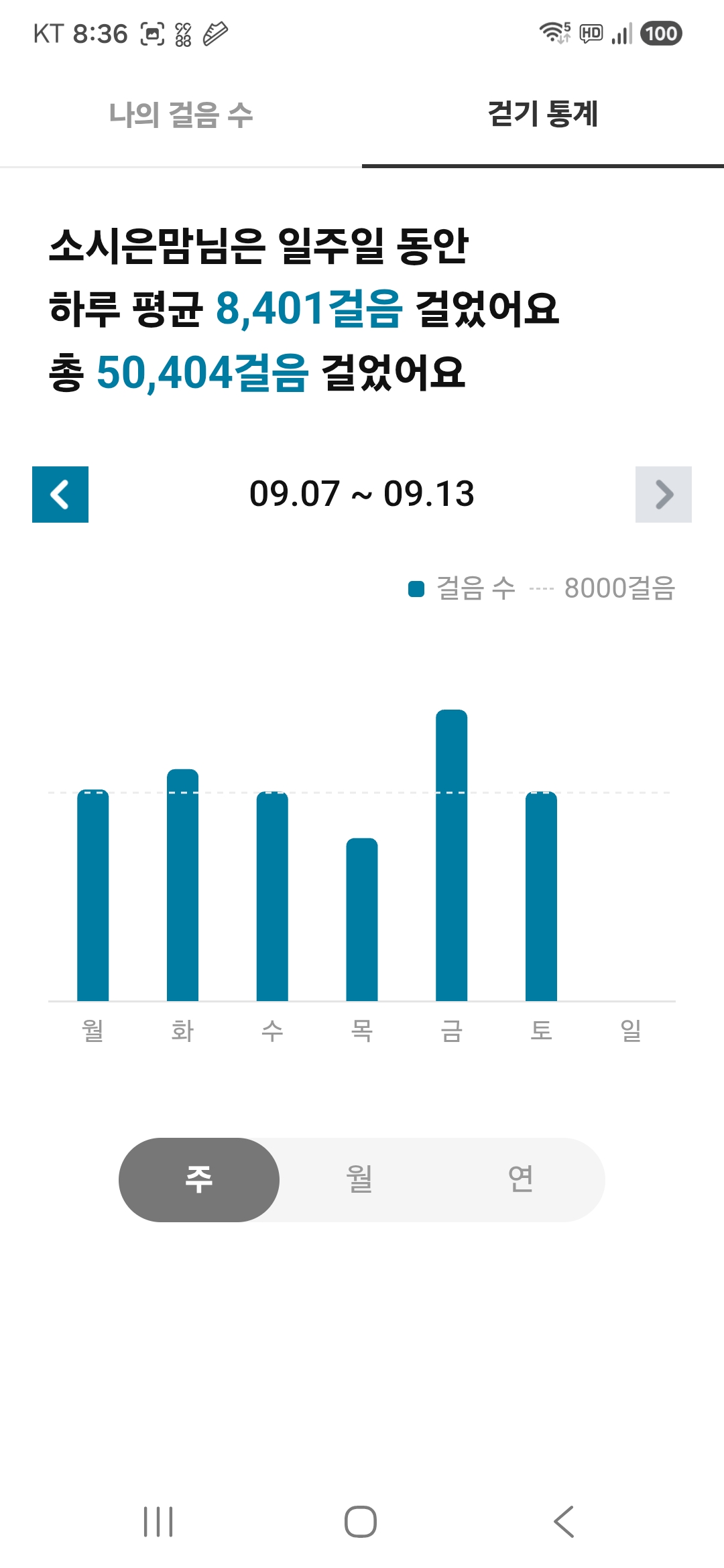Select the 걷기 통계 tab

point(543,115)
